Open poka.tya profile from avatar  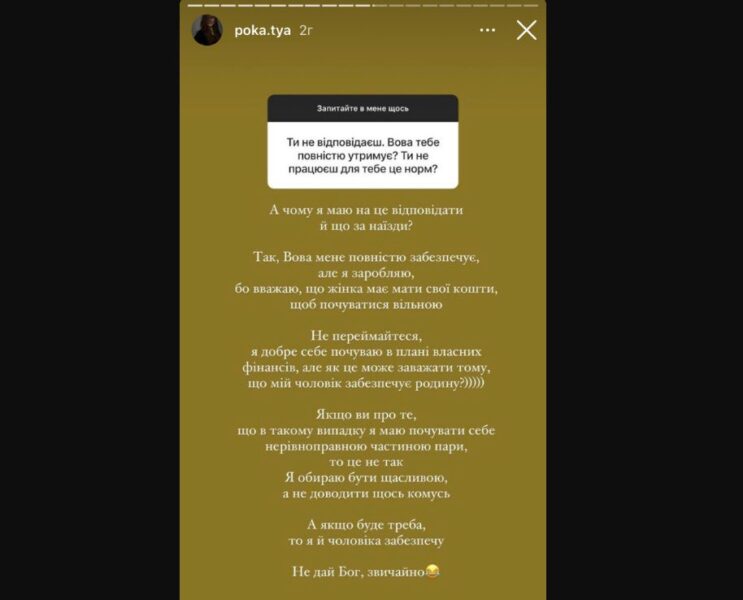tap(207, 30)
